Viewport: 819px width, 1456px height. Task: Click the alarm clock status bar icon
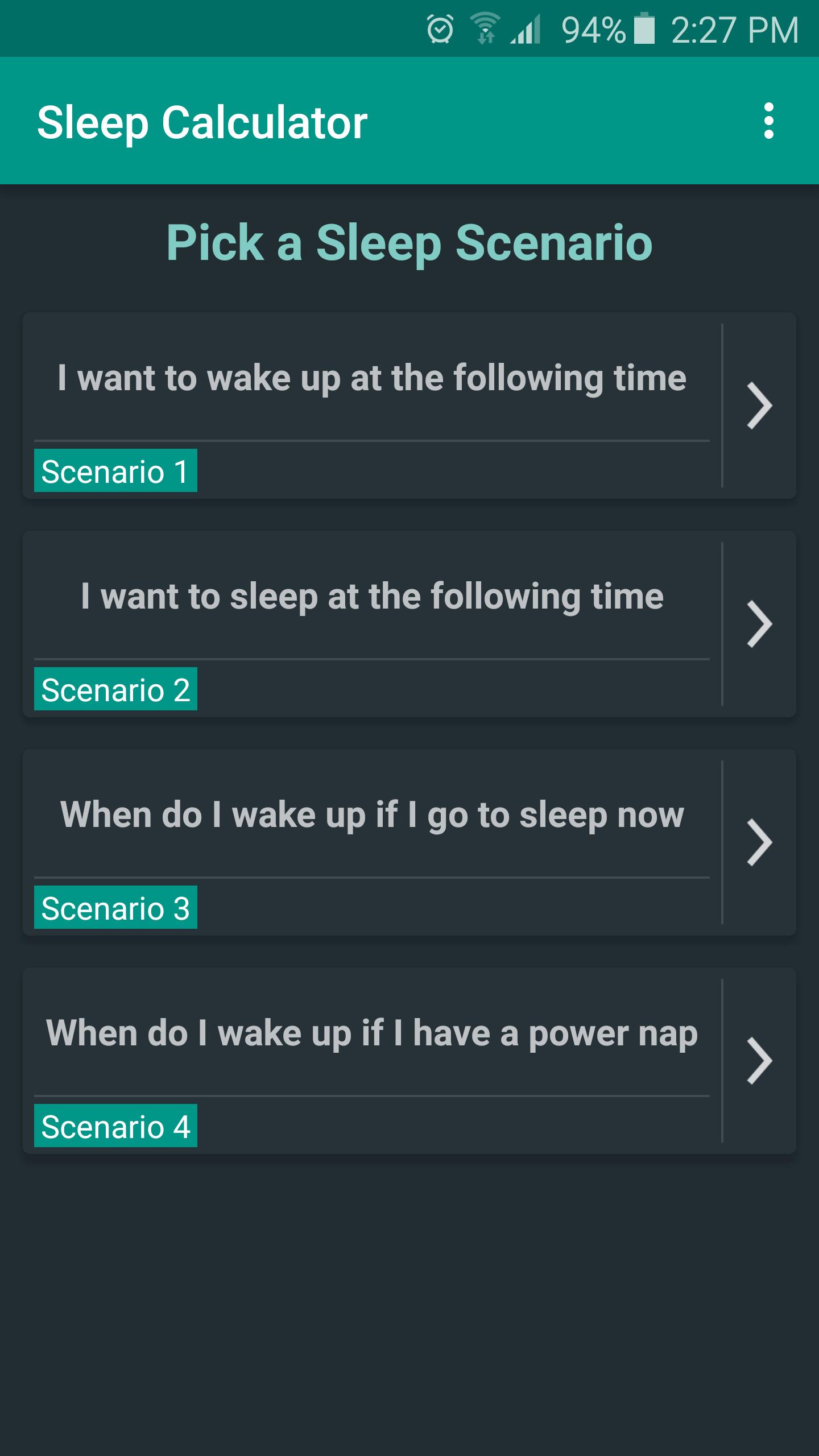point(439,28)
